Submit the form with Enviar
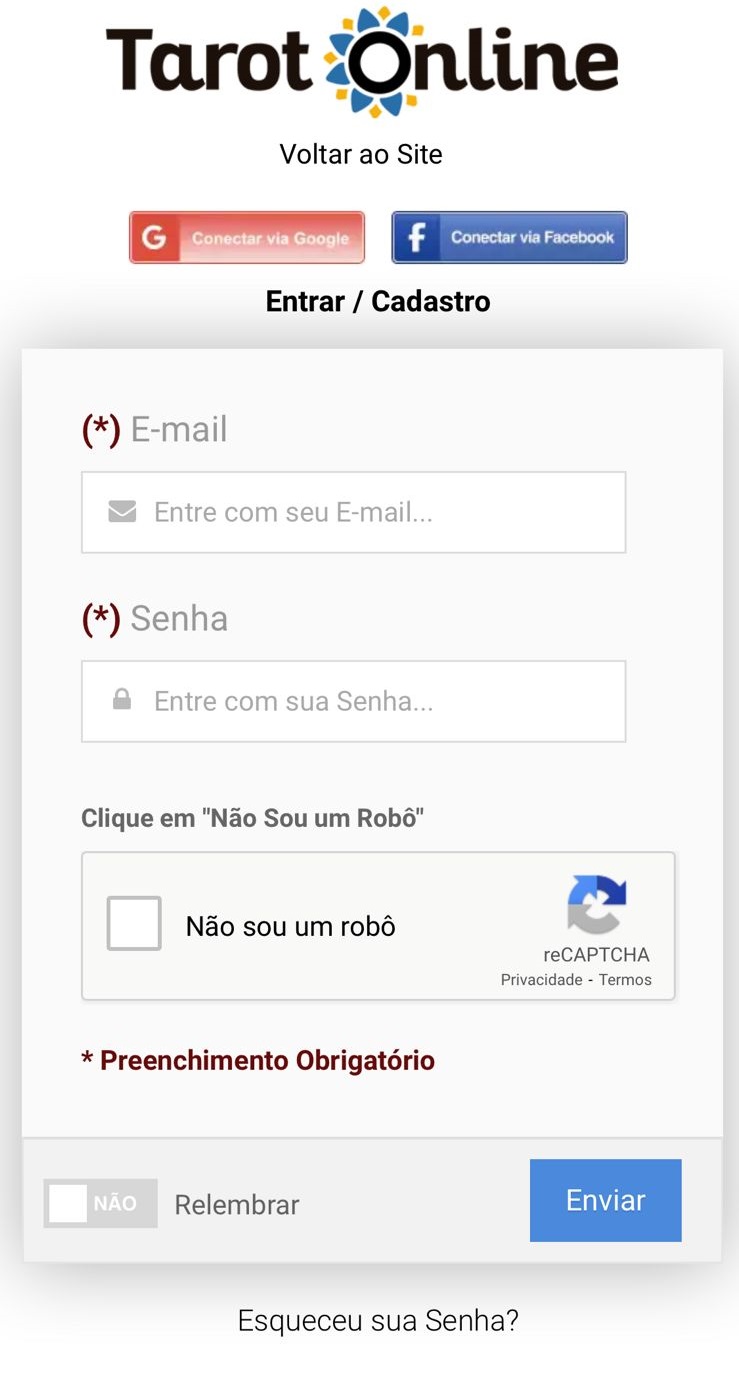The image size is (739, 1383). 606,1200
